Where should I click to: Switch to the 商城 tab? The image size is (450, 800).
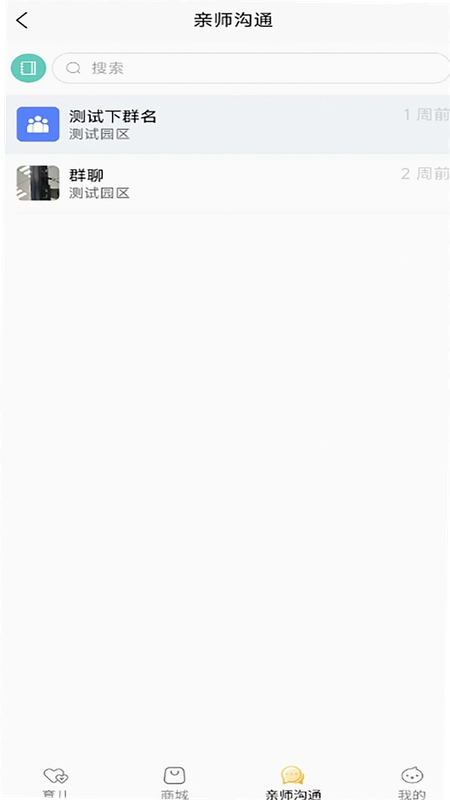174,782
